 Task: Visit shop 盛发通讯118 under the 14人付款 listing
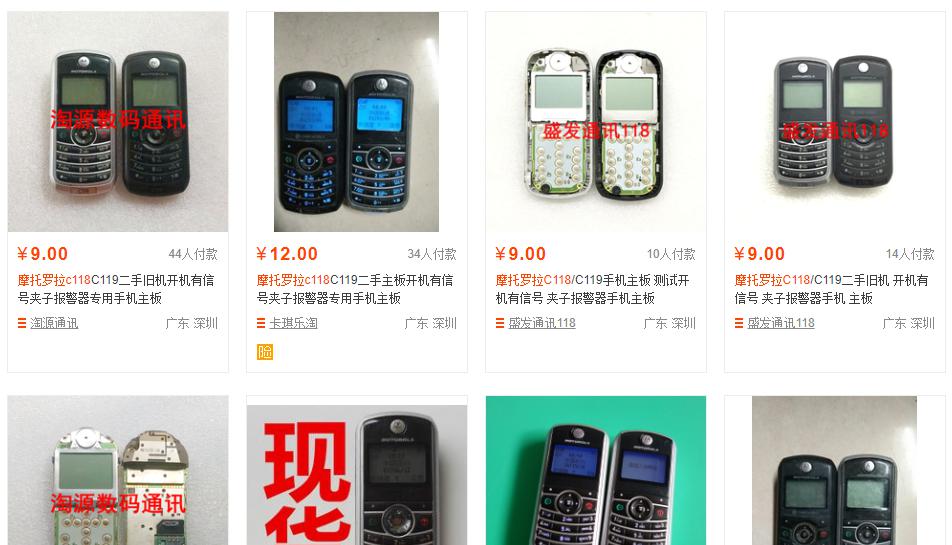pos(781,323)
